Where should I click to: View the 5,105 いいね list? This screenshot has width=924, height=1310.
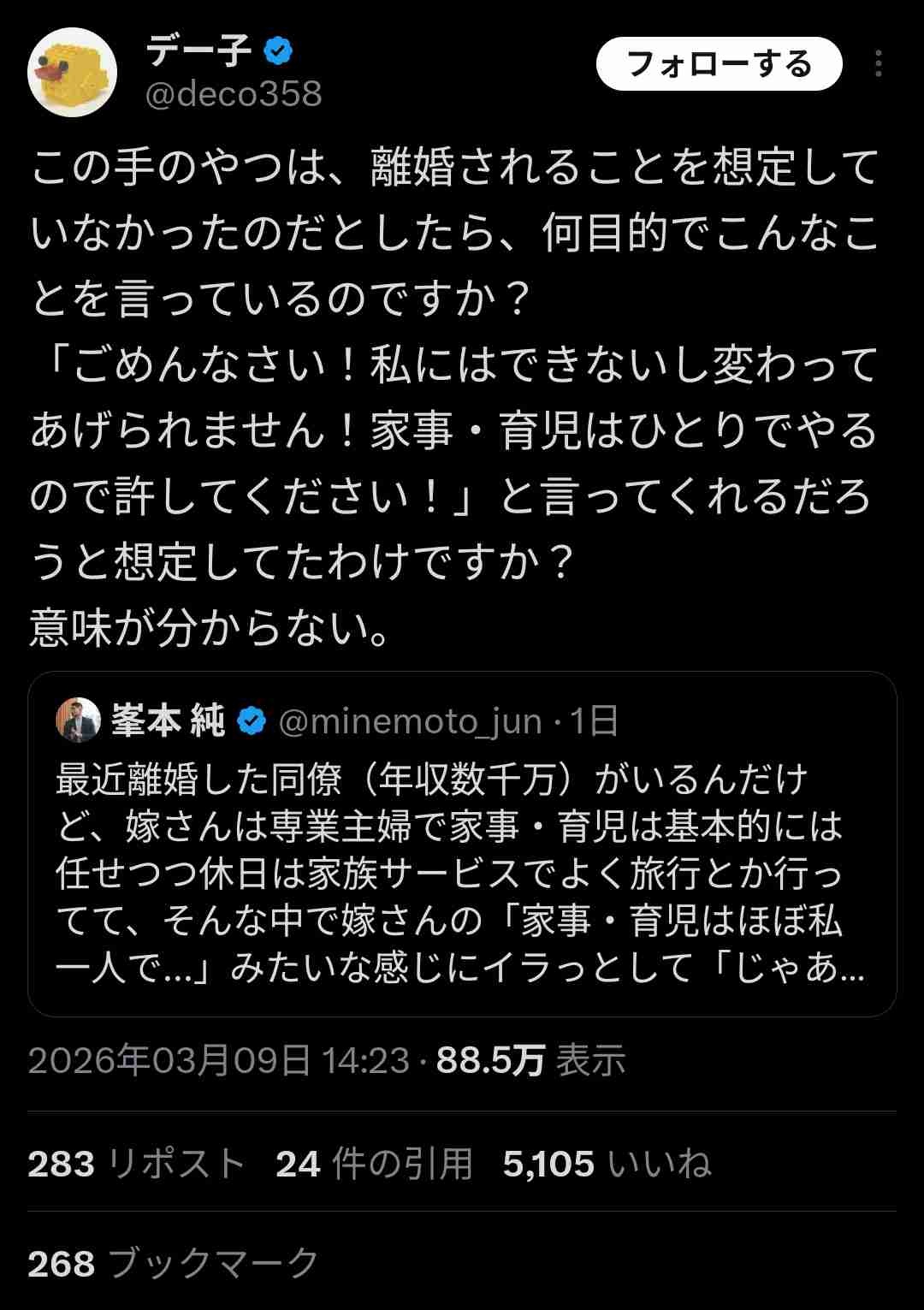point(607,1164)
